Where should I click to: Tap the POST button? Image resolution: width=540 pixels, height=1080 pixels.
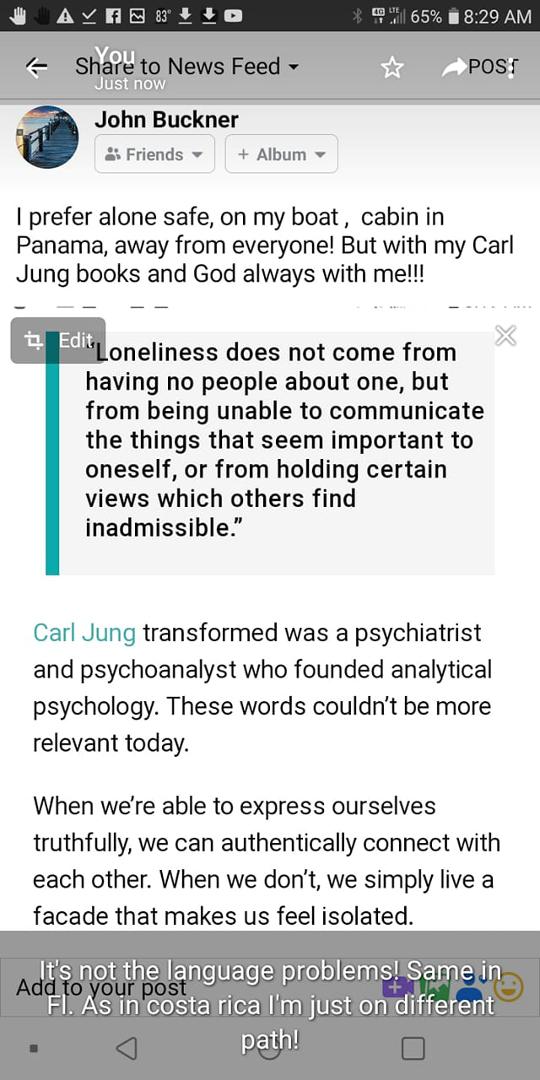tap(480, 67)
